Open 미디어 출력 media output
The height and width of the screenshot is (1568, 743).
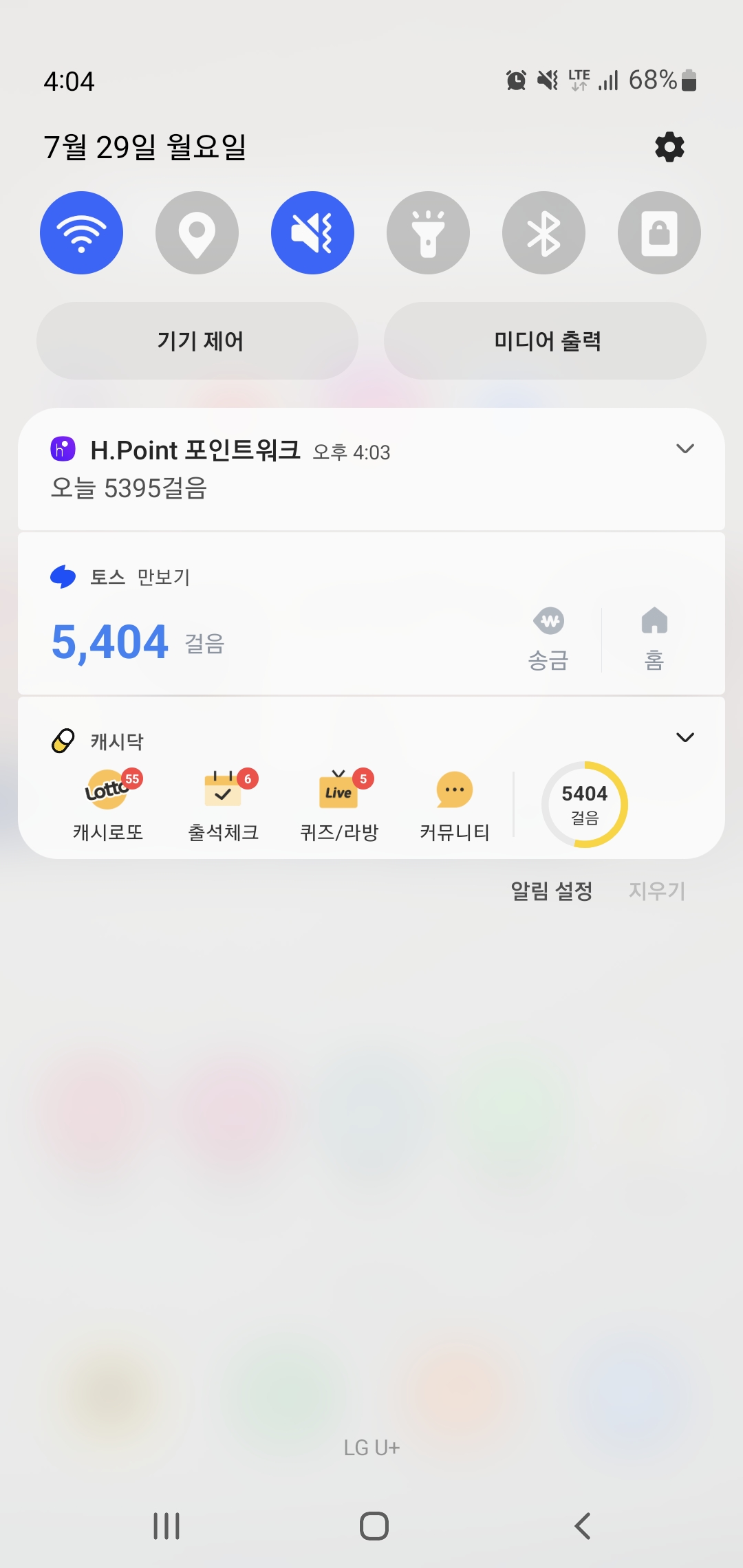point(546,341)
